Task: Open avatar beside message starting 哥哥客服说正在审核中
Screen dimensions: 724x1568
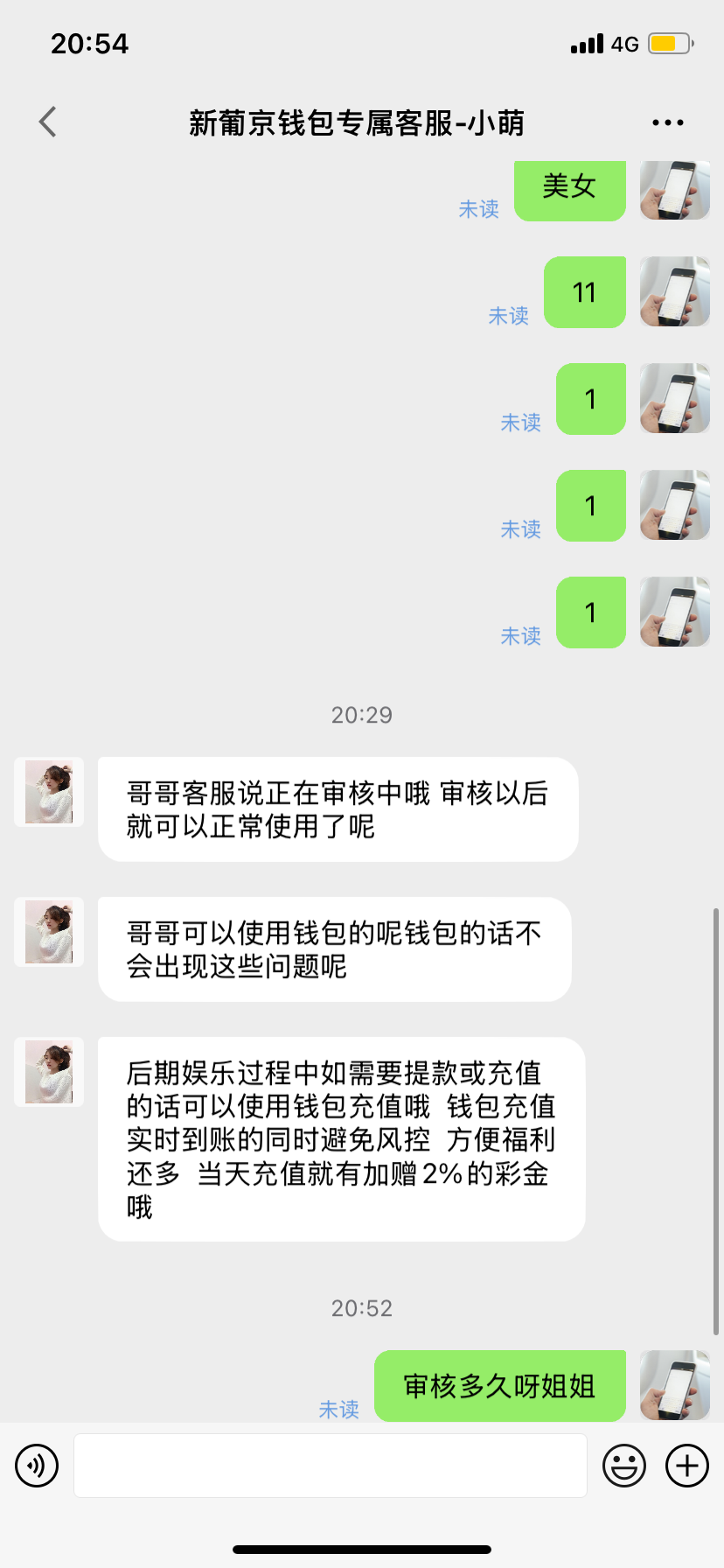Action: 49,792
